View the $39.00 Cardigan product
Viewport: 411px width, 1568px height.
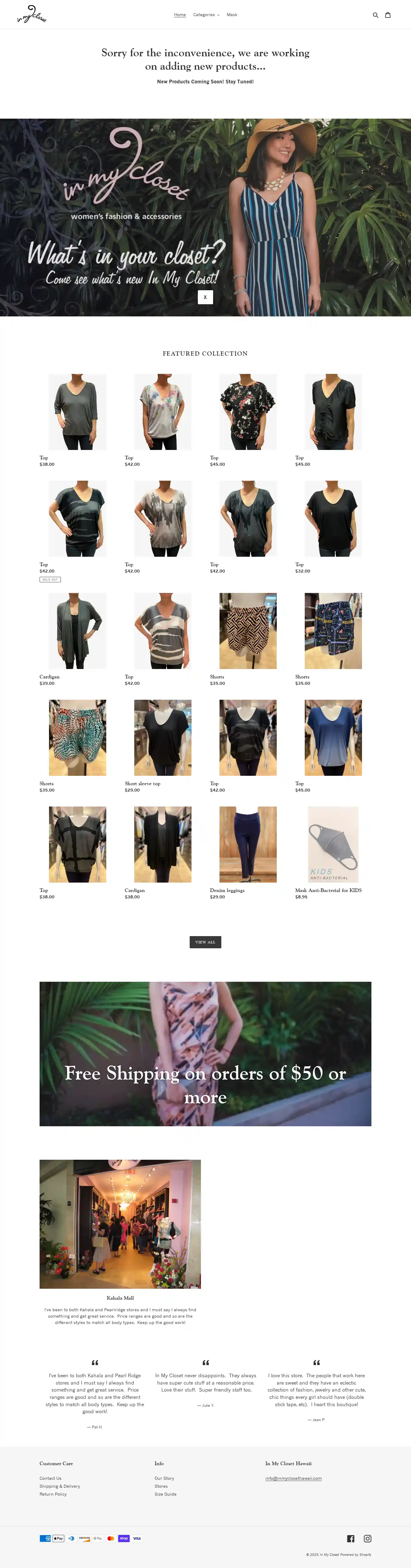(x=77, y=631)
